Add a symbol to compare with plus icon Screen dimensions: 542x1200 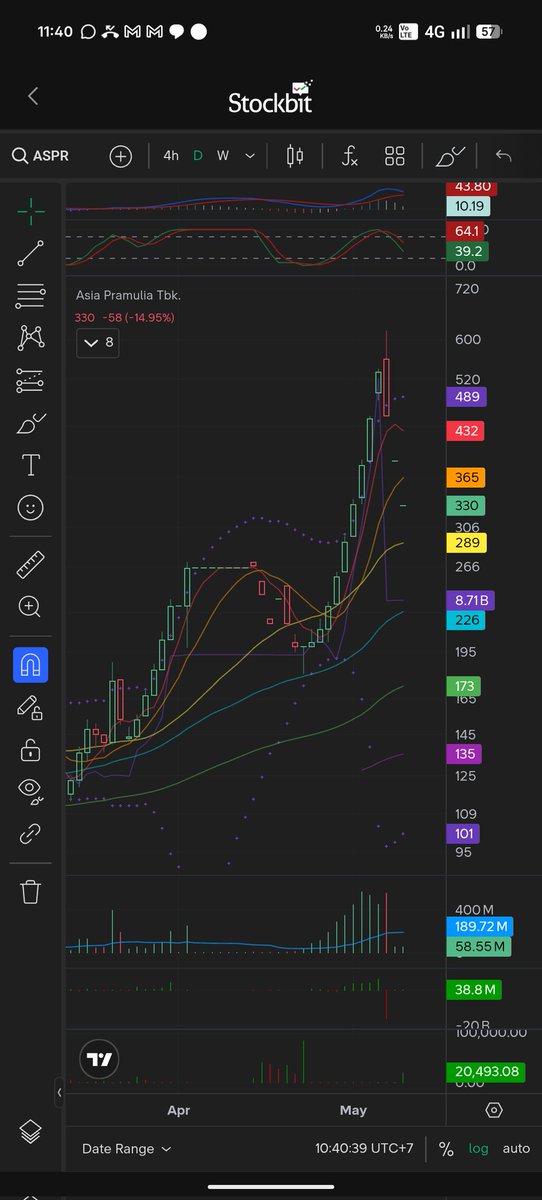click(121, 156)
